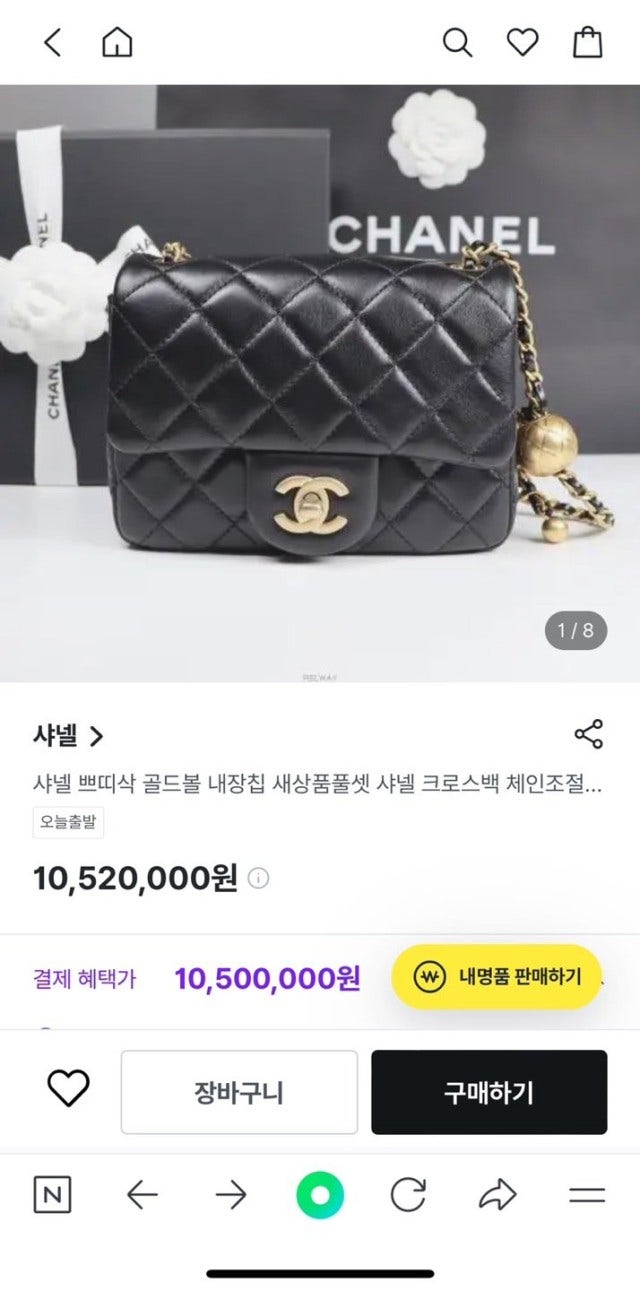This screenshot has height=1291, width=640.
Task: Tap 구매하기 to buy now
Action: click(x=489, y=1092)
